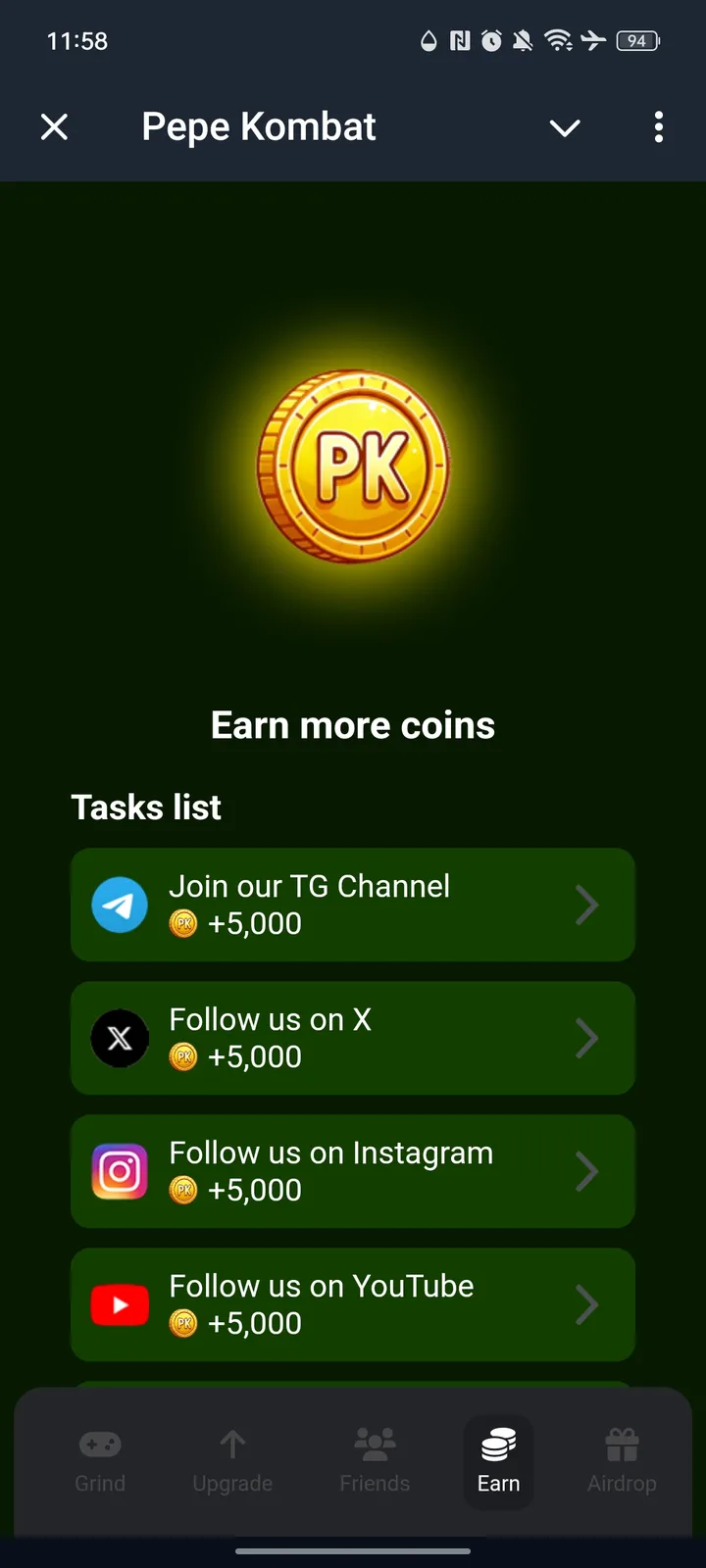Go to the Friends tab
The height and width of the screenshot is (1568, 706).
pyautogui.click(x=375, y=1461)
